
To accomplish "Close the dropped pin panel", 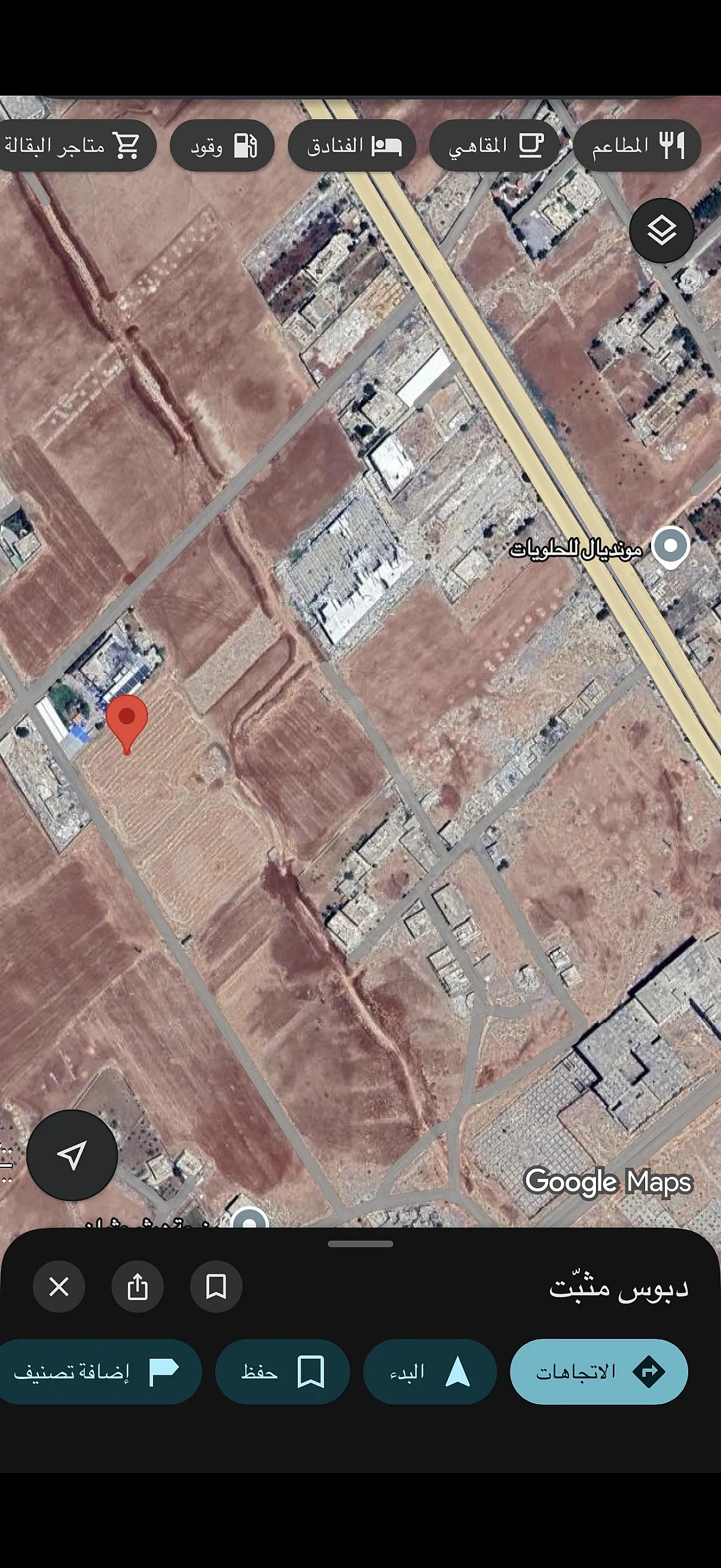I will pyautogui.click(x=59, y=1286).
